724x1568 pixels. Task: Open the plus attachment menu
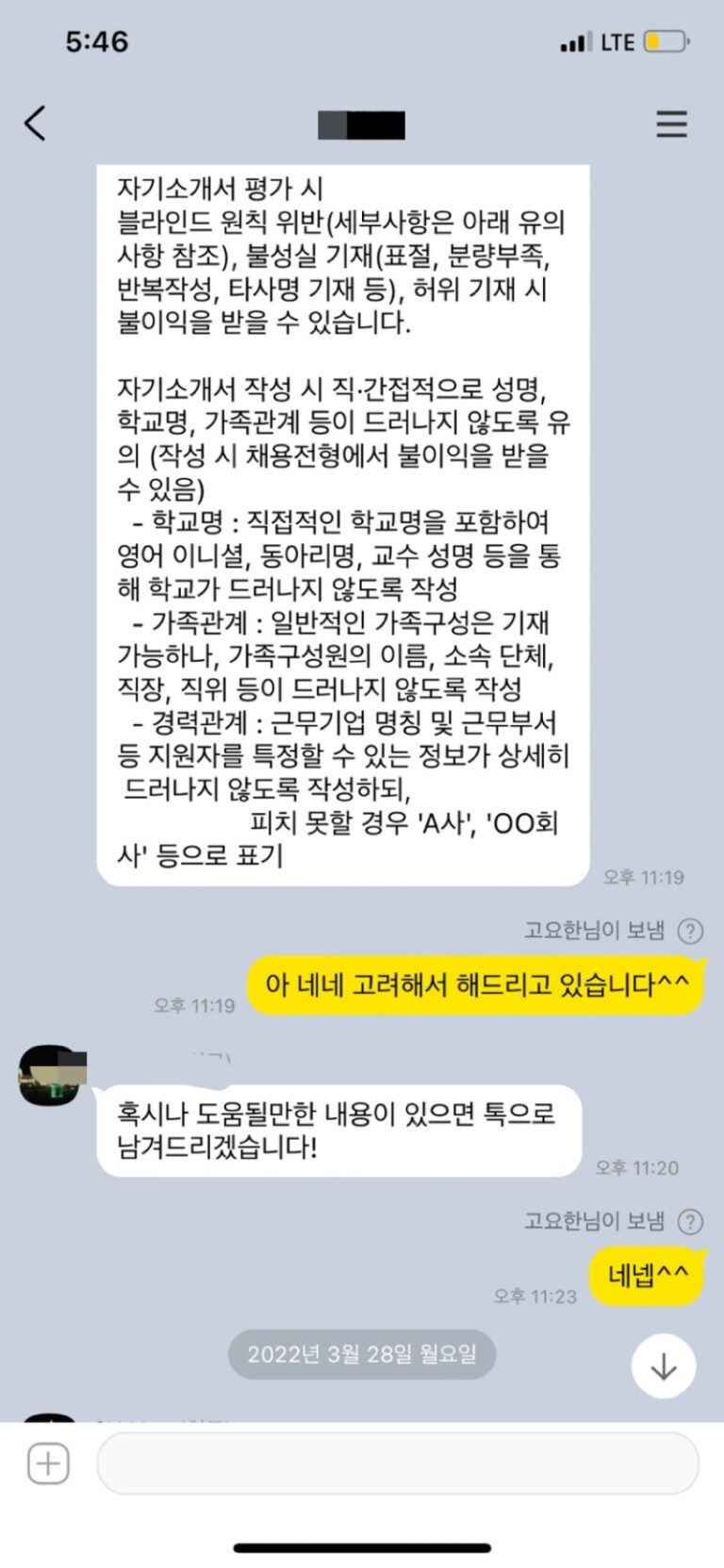(x=48, y=1463)
